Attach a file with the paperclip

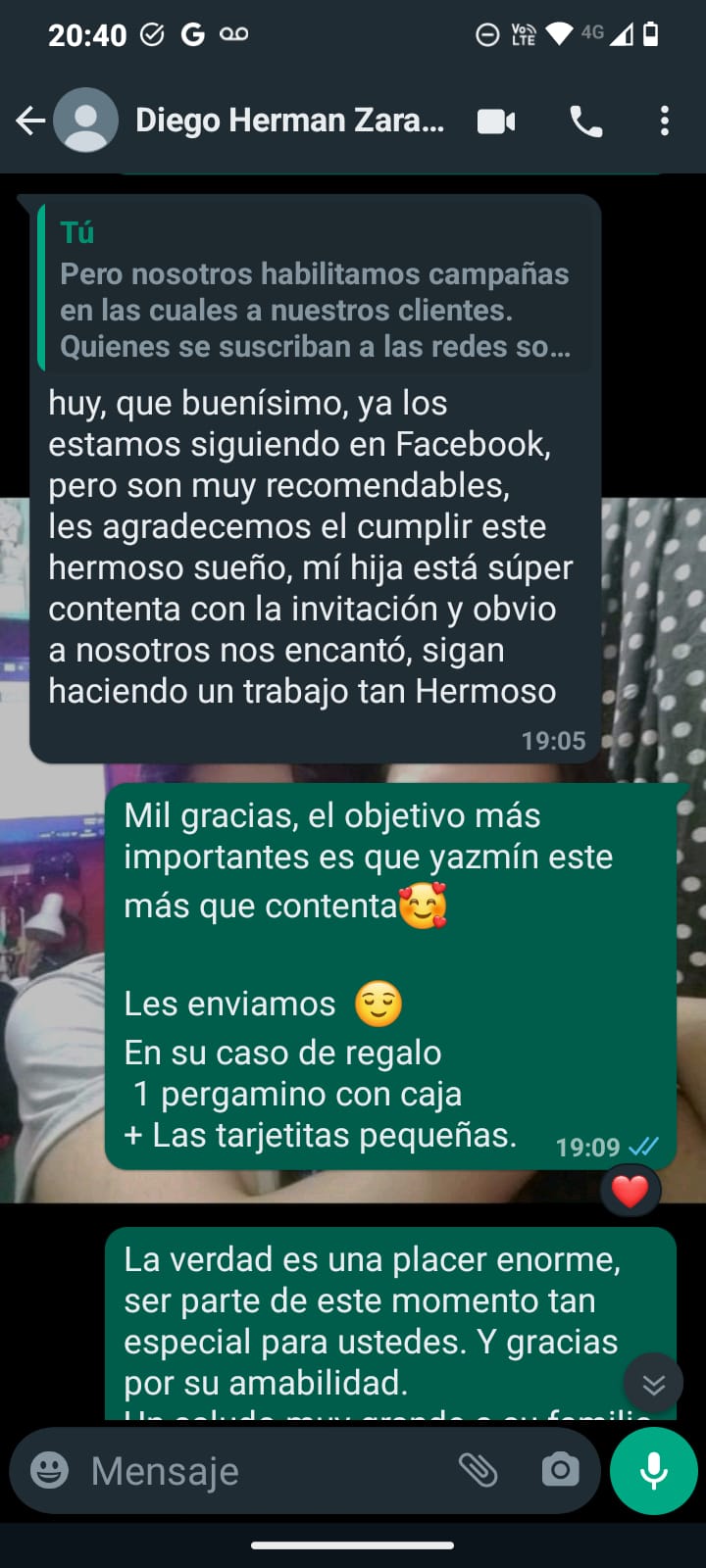[479, 1470]
